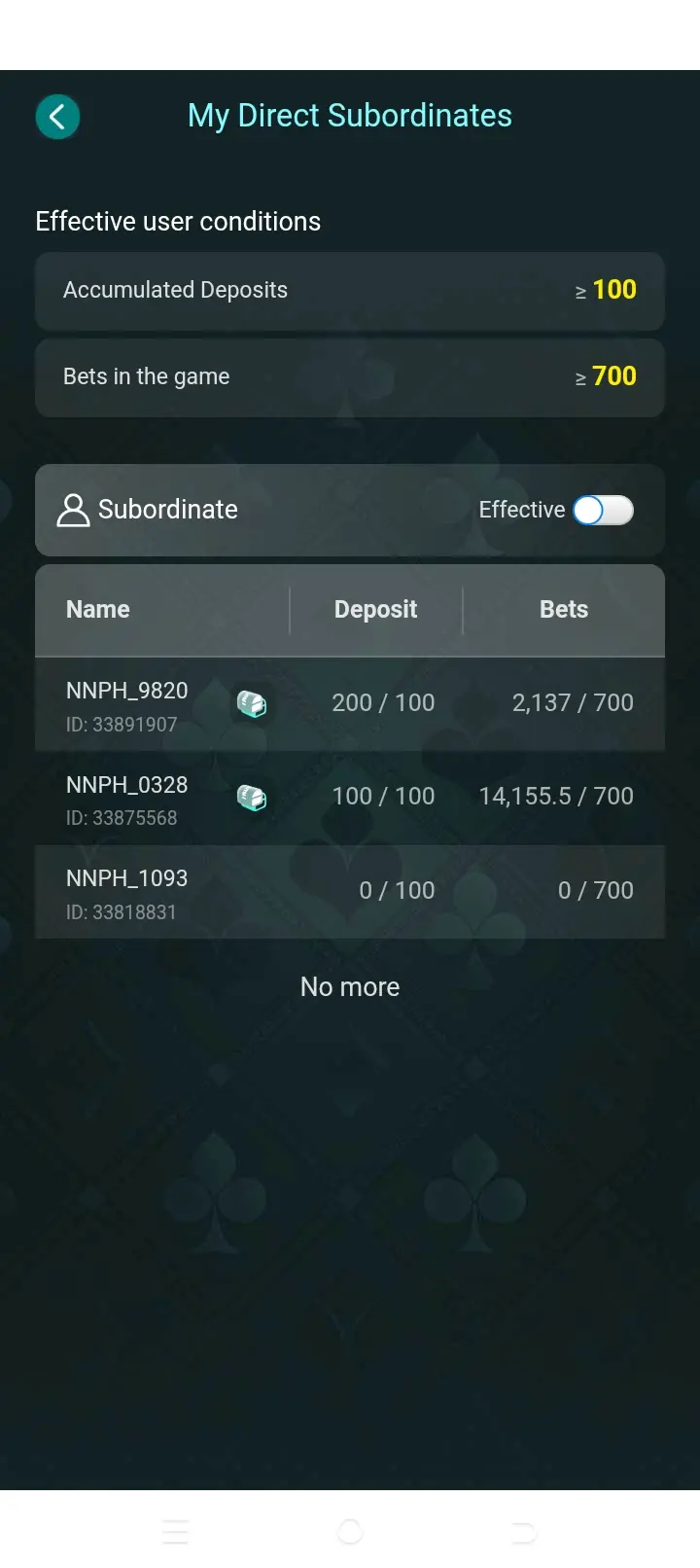
Task: Go back using the arrow icon
Action: coord(57,118)
